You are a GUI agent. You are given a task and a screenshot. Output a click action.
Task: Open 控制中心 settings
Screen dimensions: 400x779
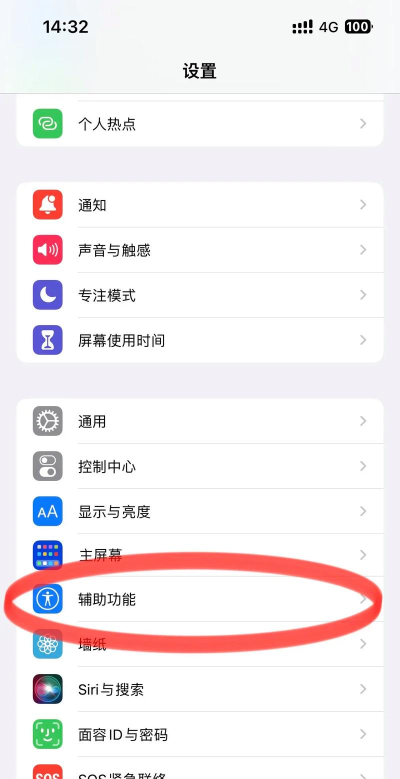[x=200, y=466]
